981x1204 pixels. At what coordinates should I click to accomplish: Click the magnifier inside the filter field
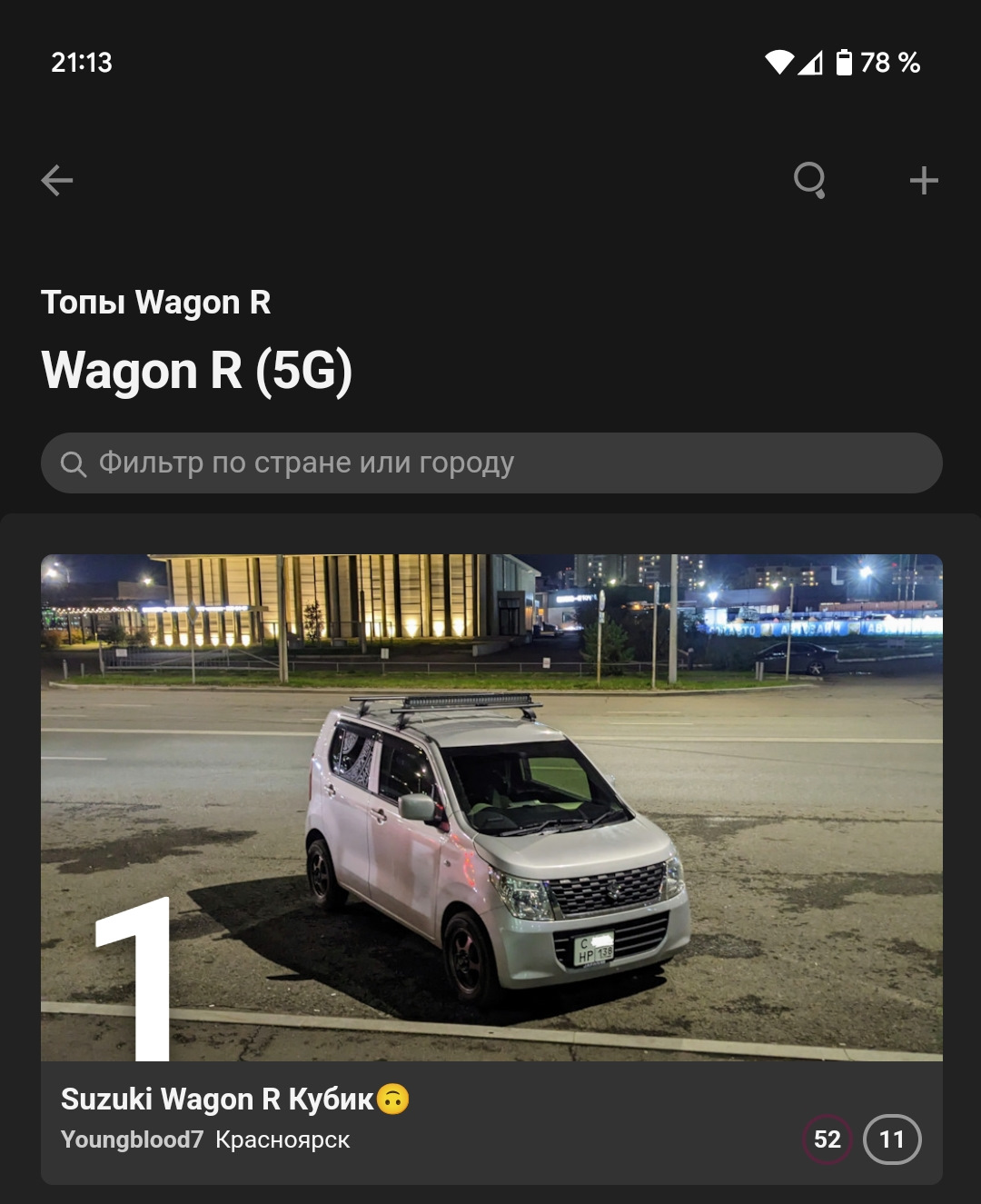74,463
